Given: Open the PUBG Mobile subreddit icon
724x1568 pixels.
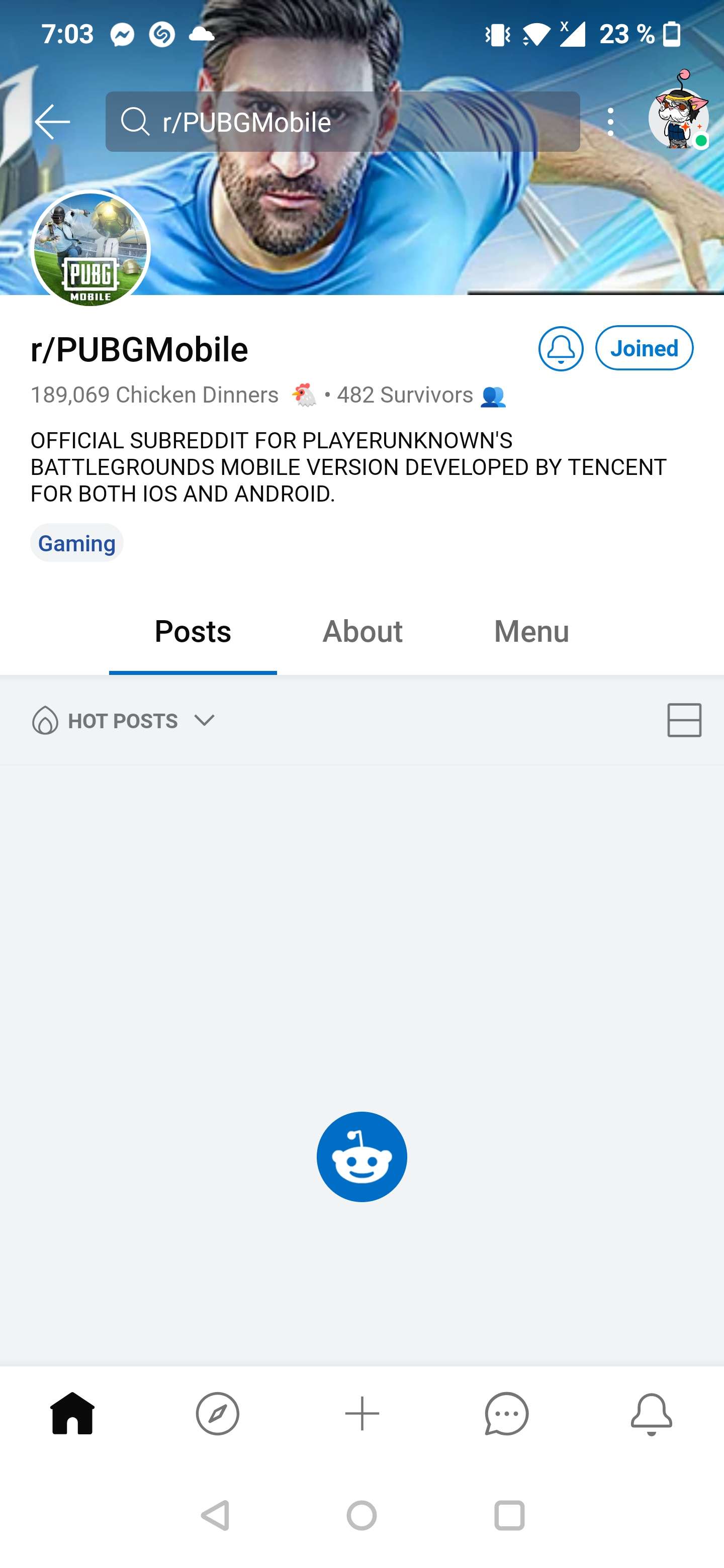Looking at the screenshot, I should click(89, 251).
